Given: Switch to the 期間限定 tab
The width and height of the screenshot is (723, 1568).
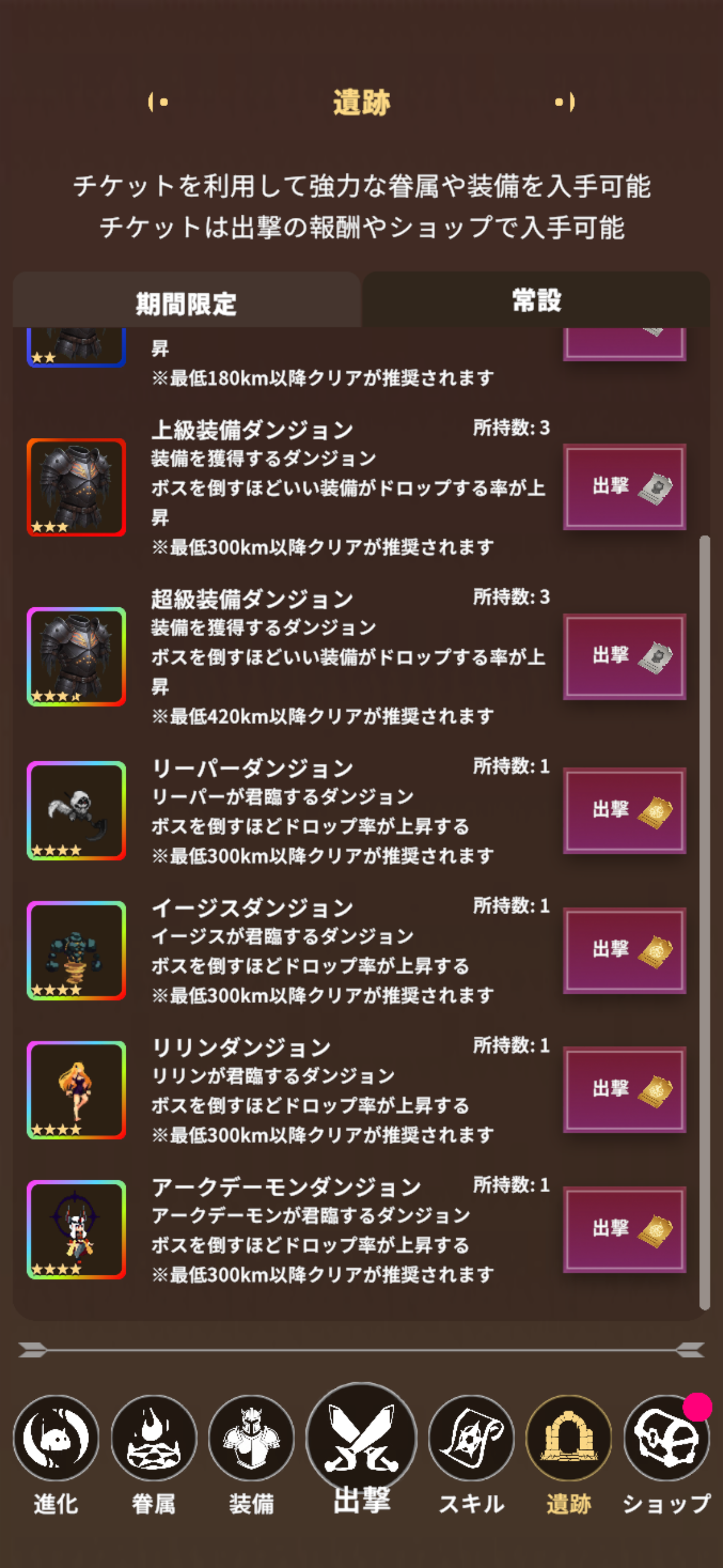Looking at the screenshot, I should (186, 302).
